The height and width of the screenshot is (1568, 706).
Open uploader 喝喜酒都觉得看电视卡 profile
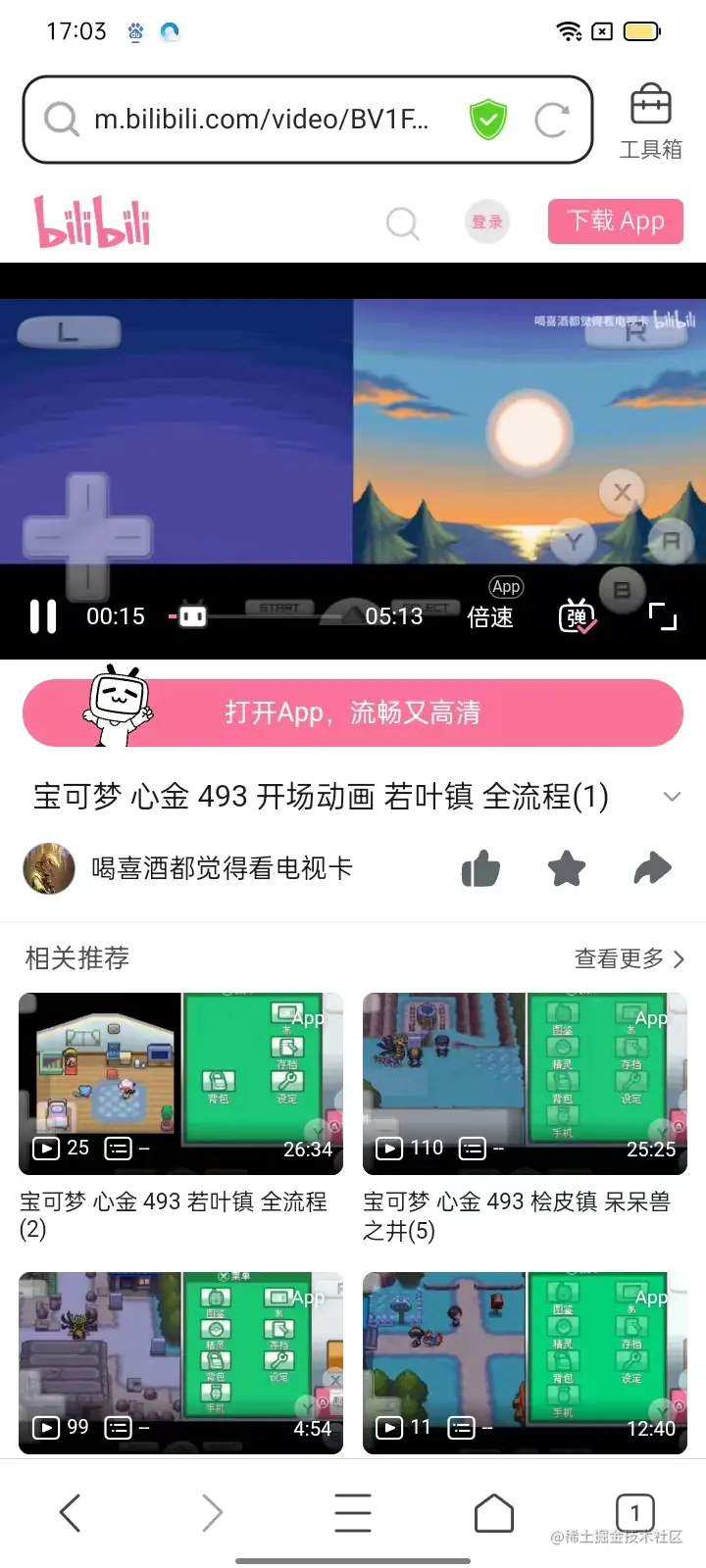pos(221,868)
